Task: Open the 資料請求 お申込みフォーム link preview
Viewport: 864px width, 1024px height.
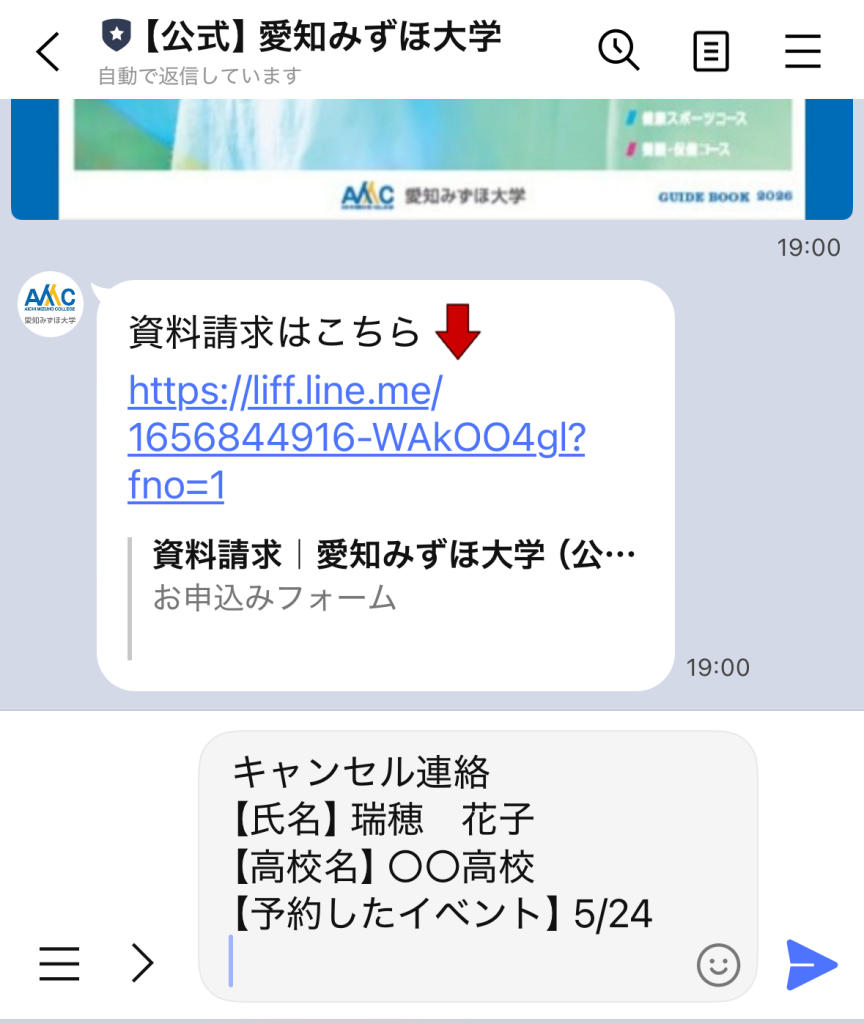Action: pos(392,576)
